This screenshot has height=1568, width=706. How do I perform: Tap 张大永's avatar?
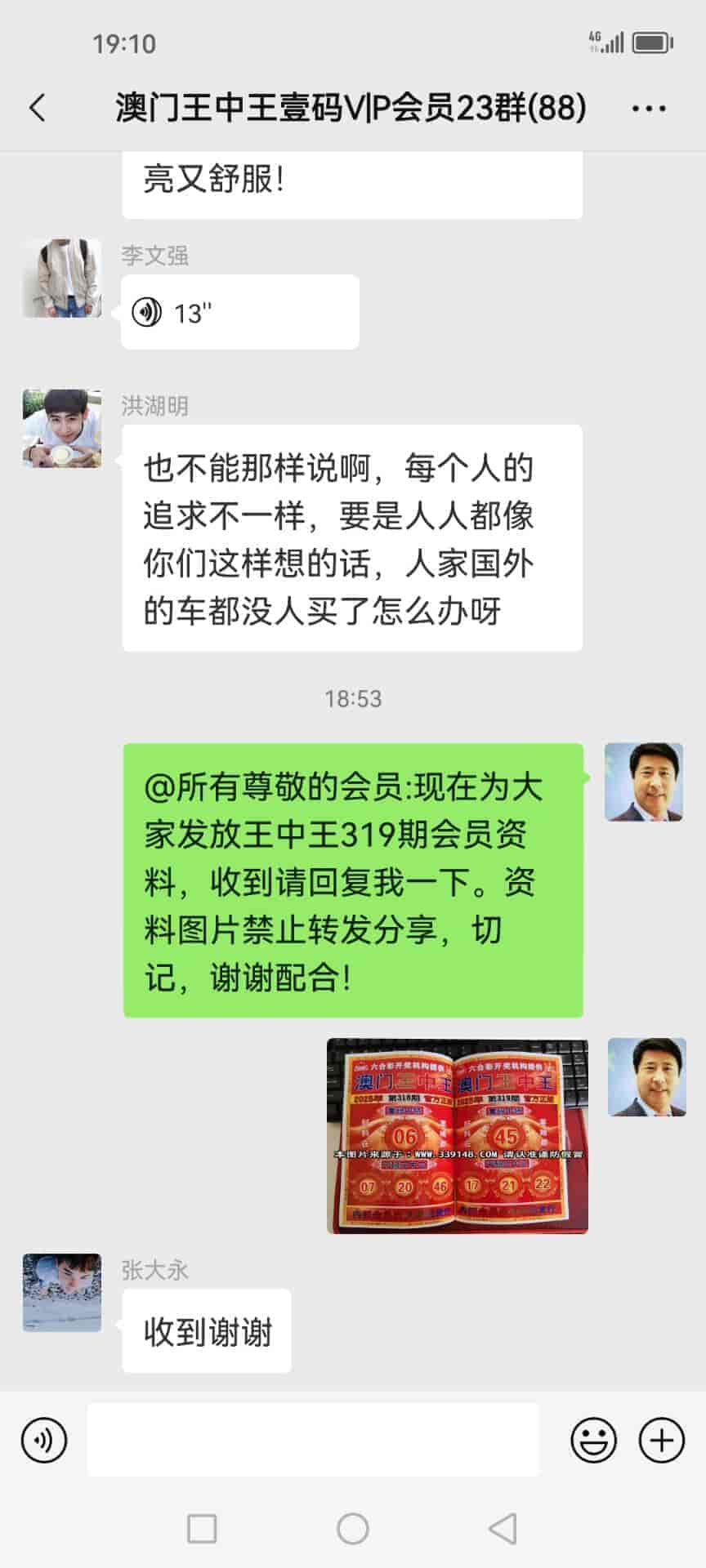point(62,1292)
